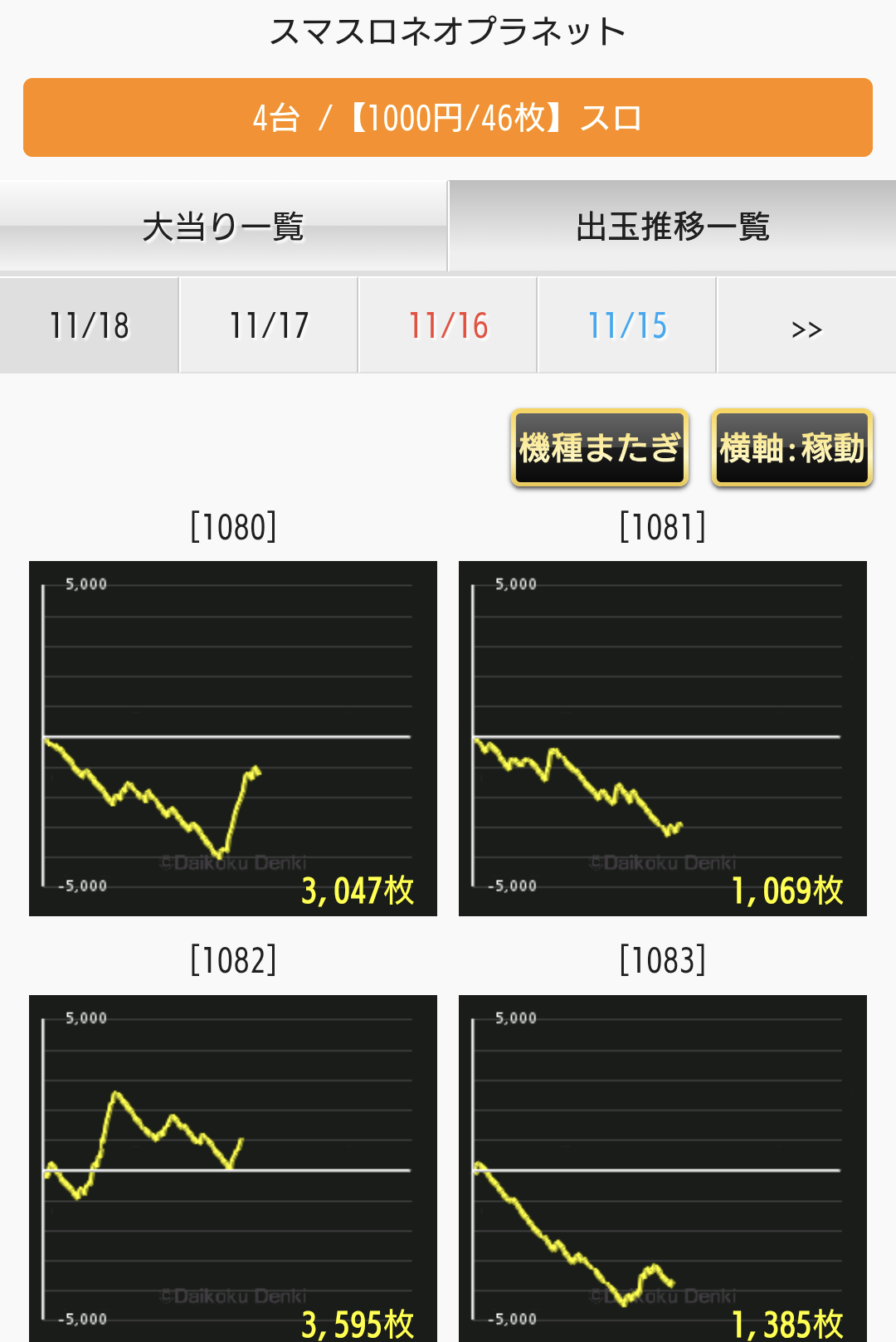Image resolution: width=896 pixels, height=1342 pixels.
Task: Tap the orange 4台 スロ banner
Action: pos(448,118)
